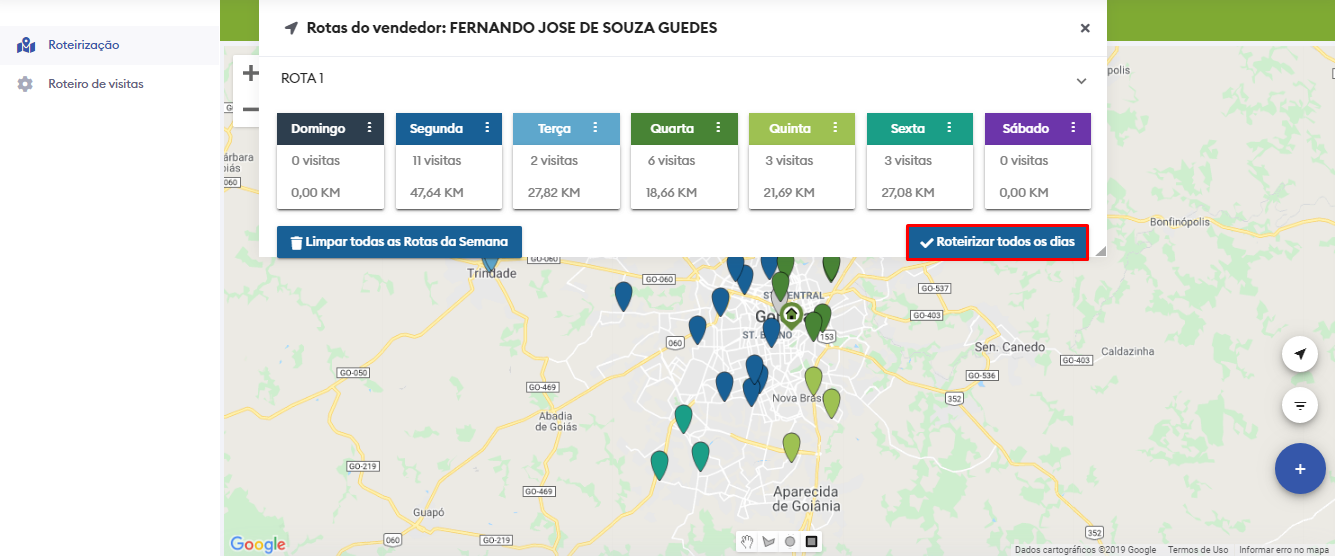Select the rectangle drawing tool
This screenshot has height=556, width=1335.
pos(812,541)
